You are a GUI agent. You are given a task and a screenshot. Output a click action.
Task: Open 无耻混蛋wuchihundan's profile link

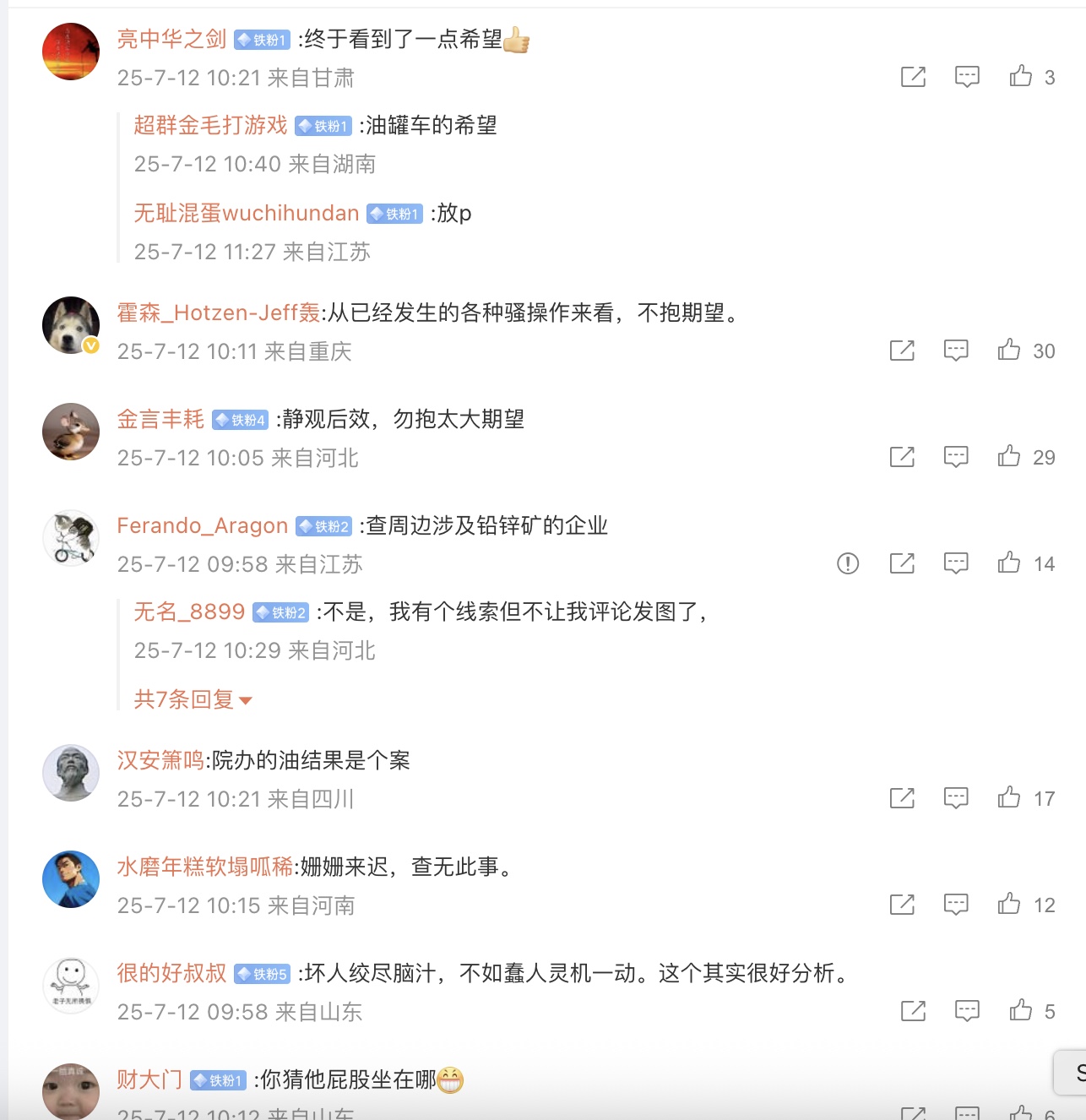[x=247, y=213]
